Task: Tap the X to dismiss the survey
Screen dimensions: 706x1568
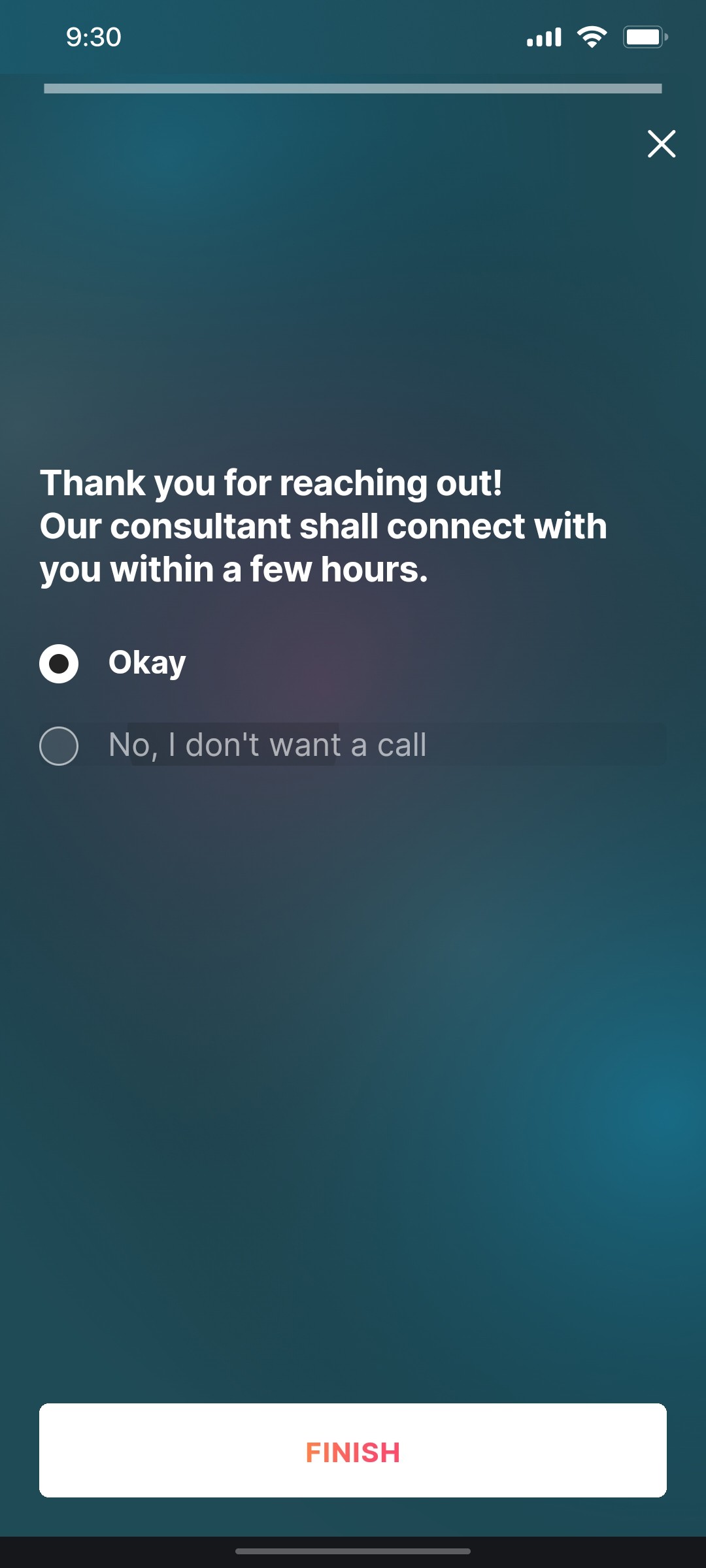Action: (x=662, y=144)
